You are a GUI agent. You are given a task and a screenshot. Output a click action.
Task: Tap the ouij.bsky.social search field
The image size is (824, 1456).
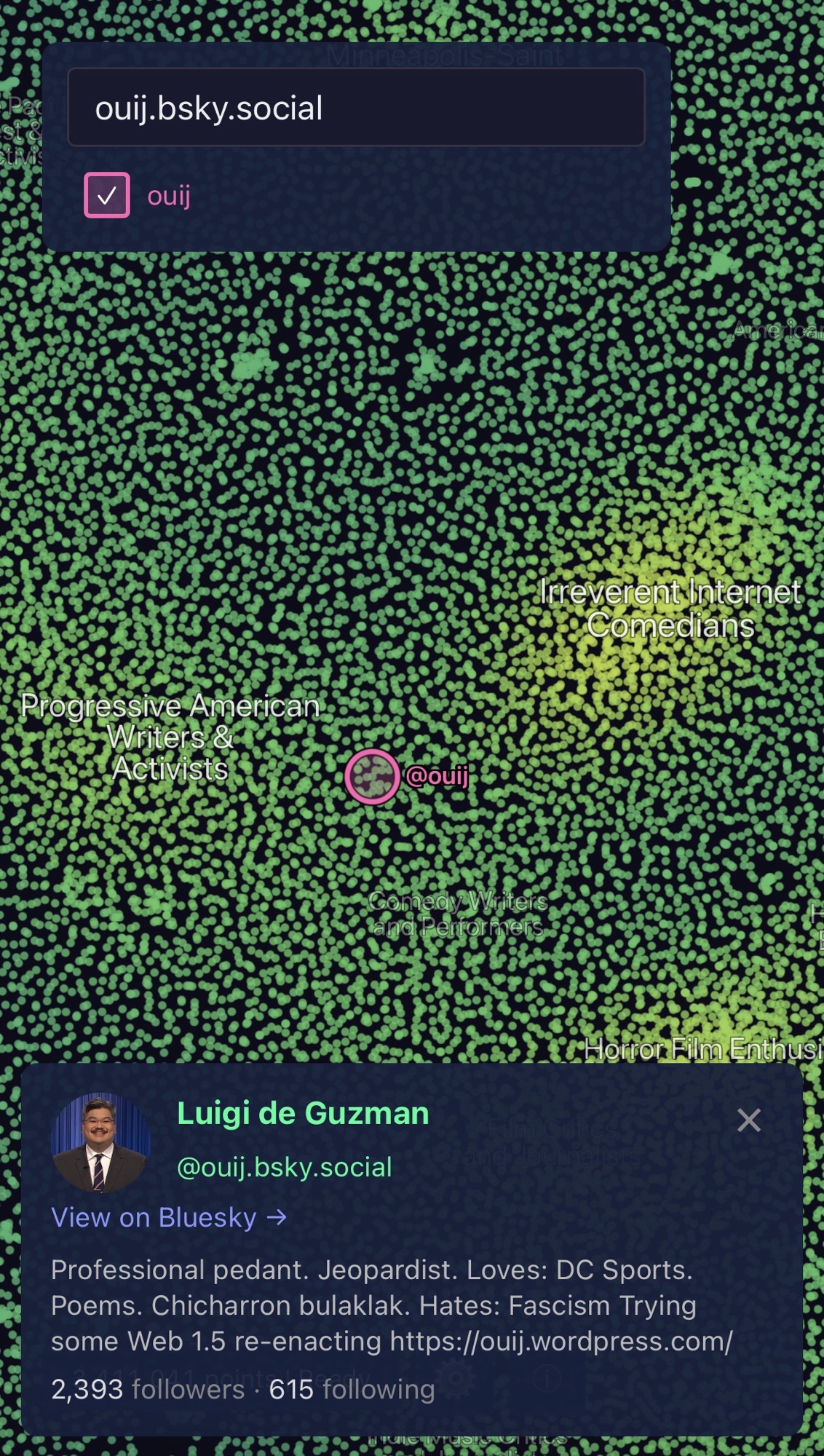pos(356,108)
